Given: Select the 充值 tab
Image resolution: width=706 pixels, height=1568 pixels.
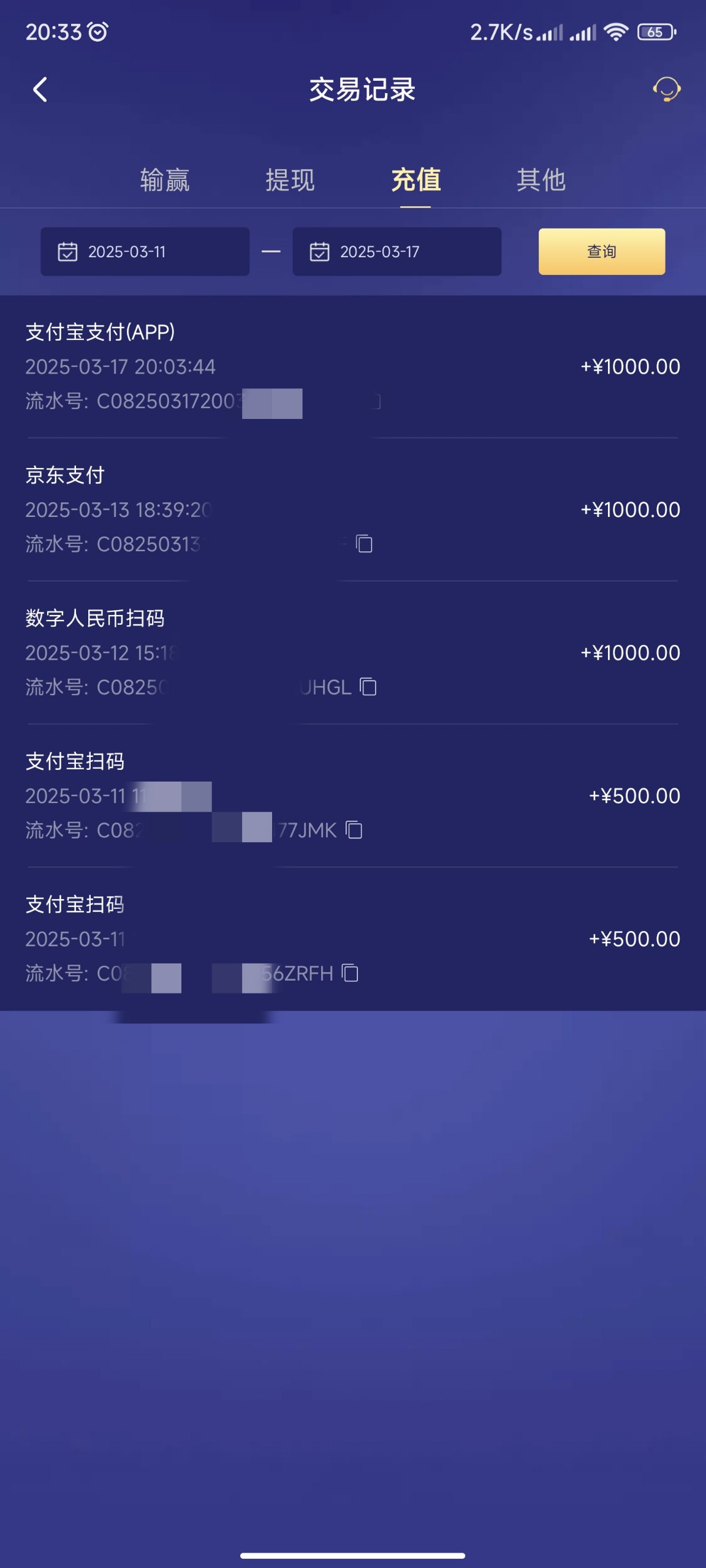Looking at the screenshot, I should 416,180.
